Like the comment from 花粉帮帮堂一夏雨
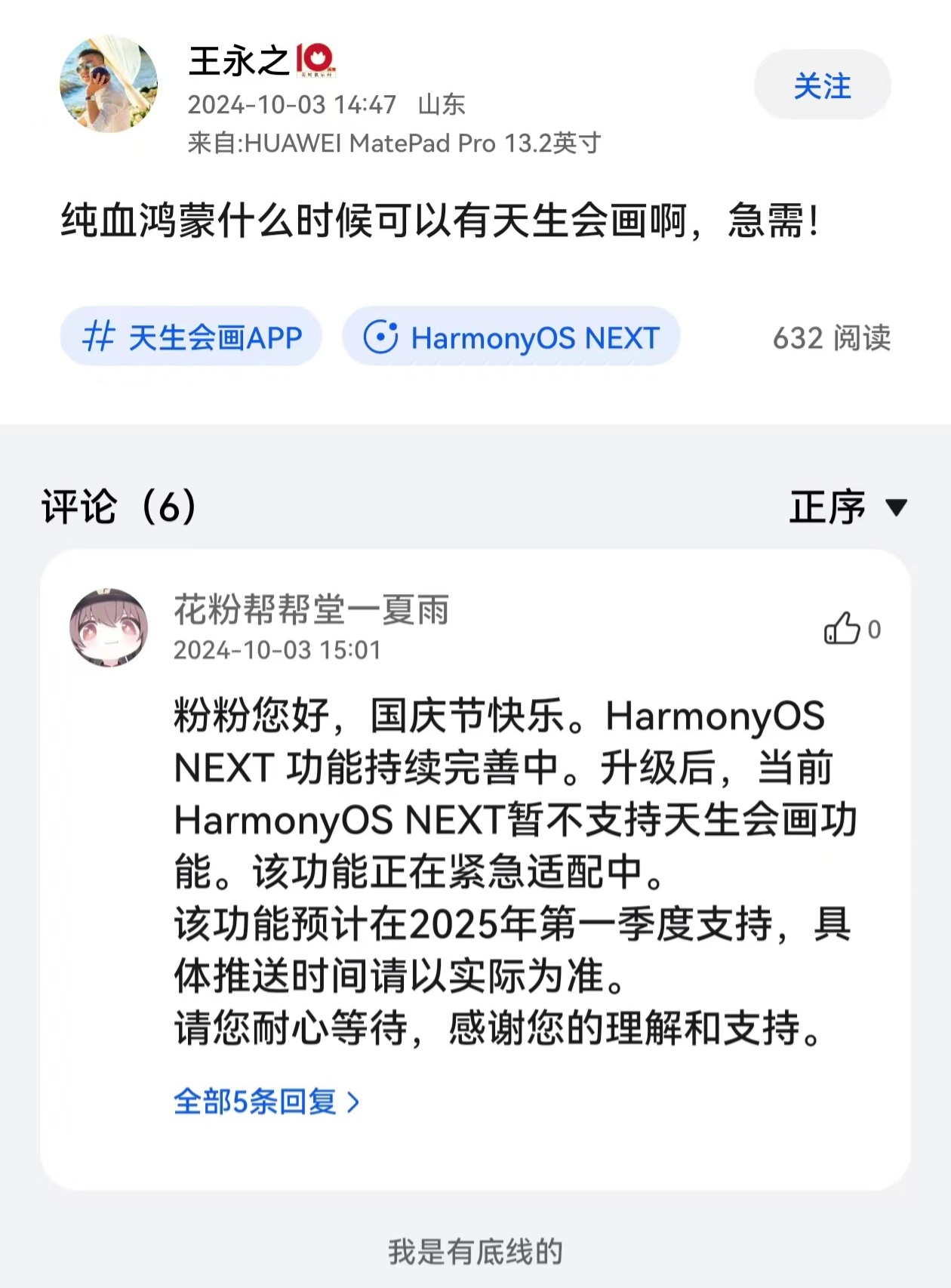 coord(843,628)
